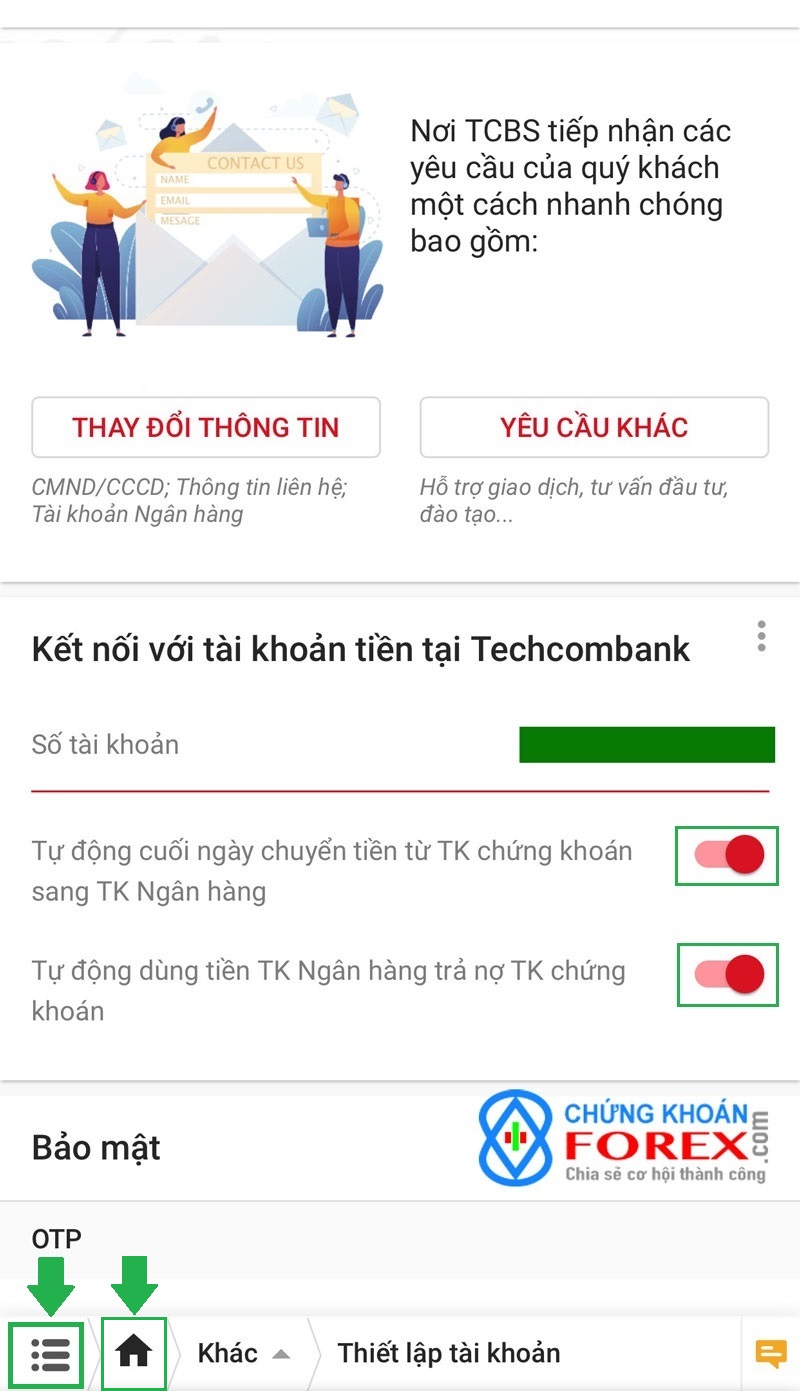This screenshot has height=1391, width=800.
Task: Open the chat support icon
Action: point(770,1354)
